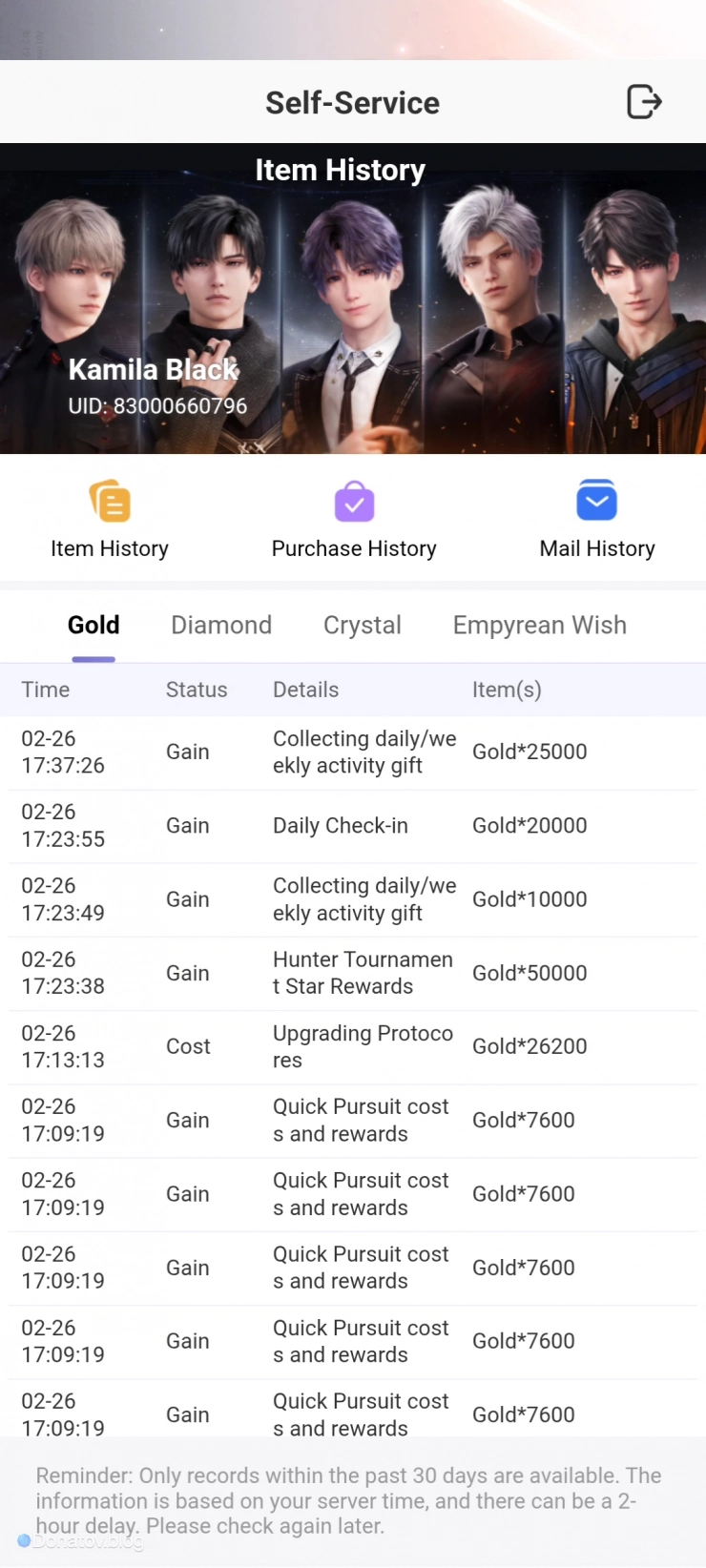Tap the logout icon in the header
The width and height of the screenshot is (706, 1568).
644,101
